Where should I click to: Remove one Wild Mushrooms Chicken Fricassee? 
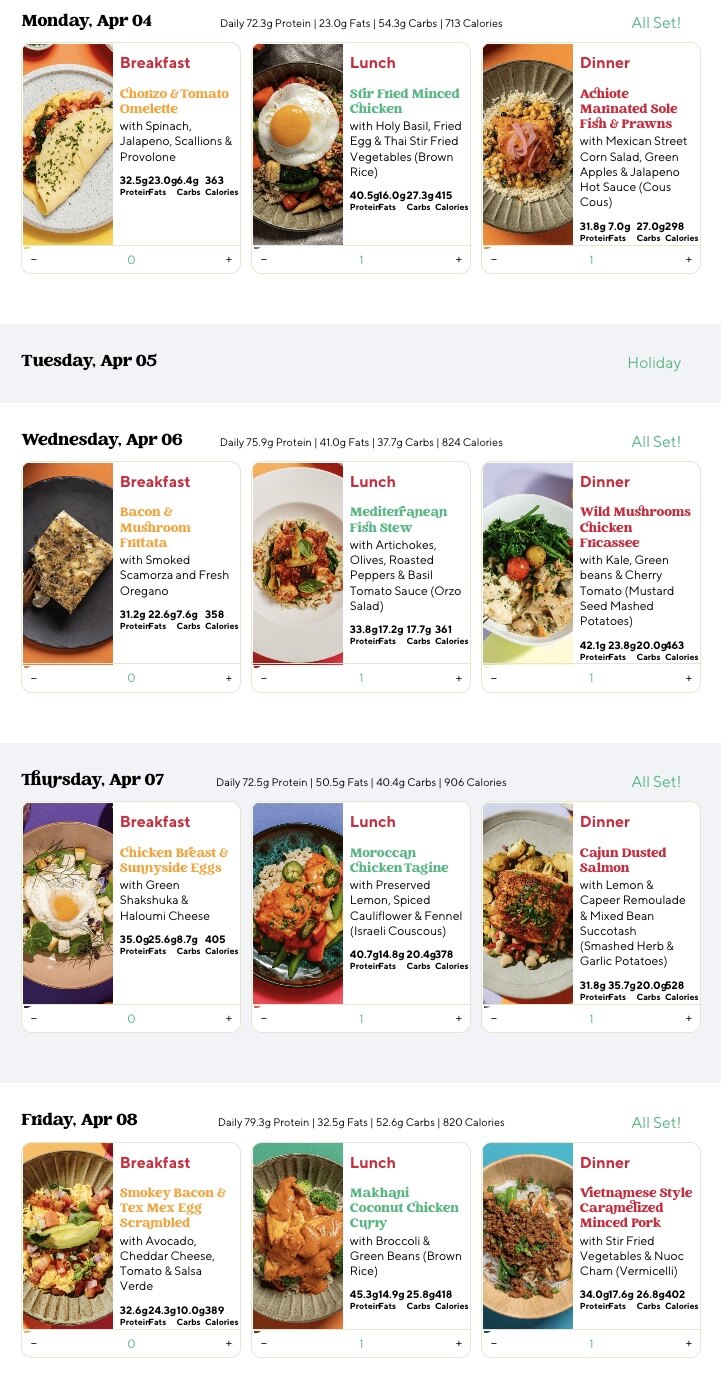point(494,678)
